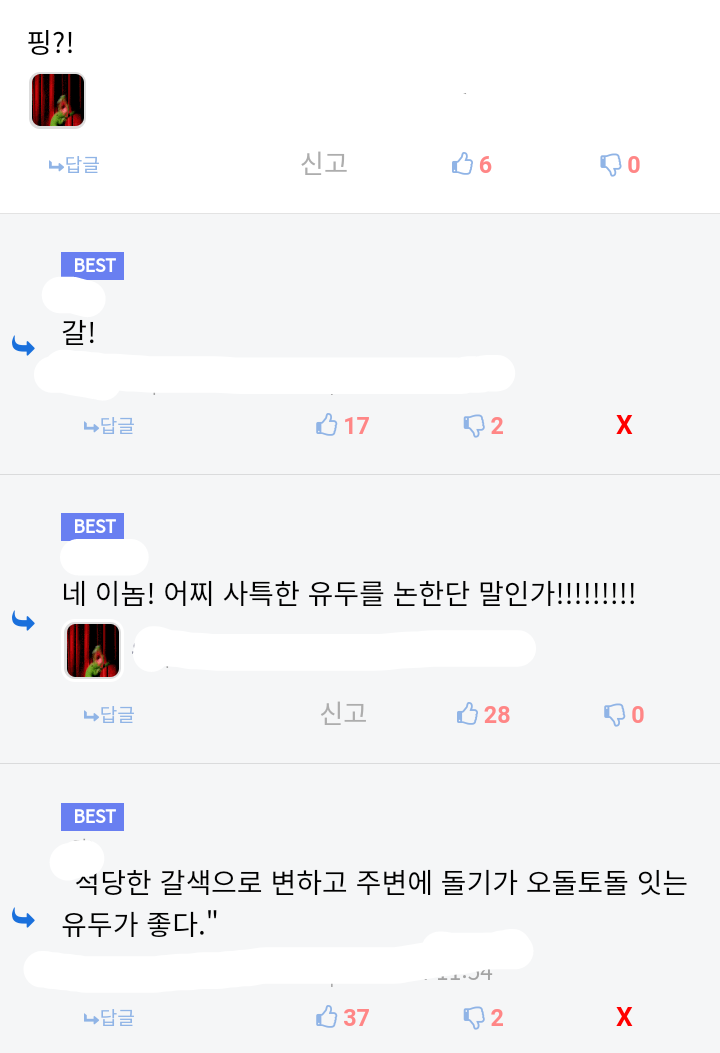Like the '네 이놈!' comment with 28 likes
Image resolution: width=720 pixels, height=1053 pixels.
point(483,715)
